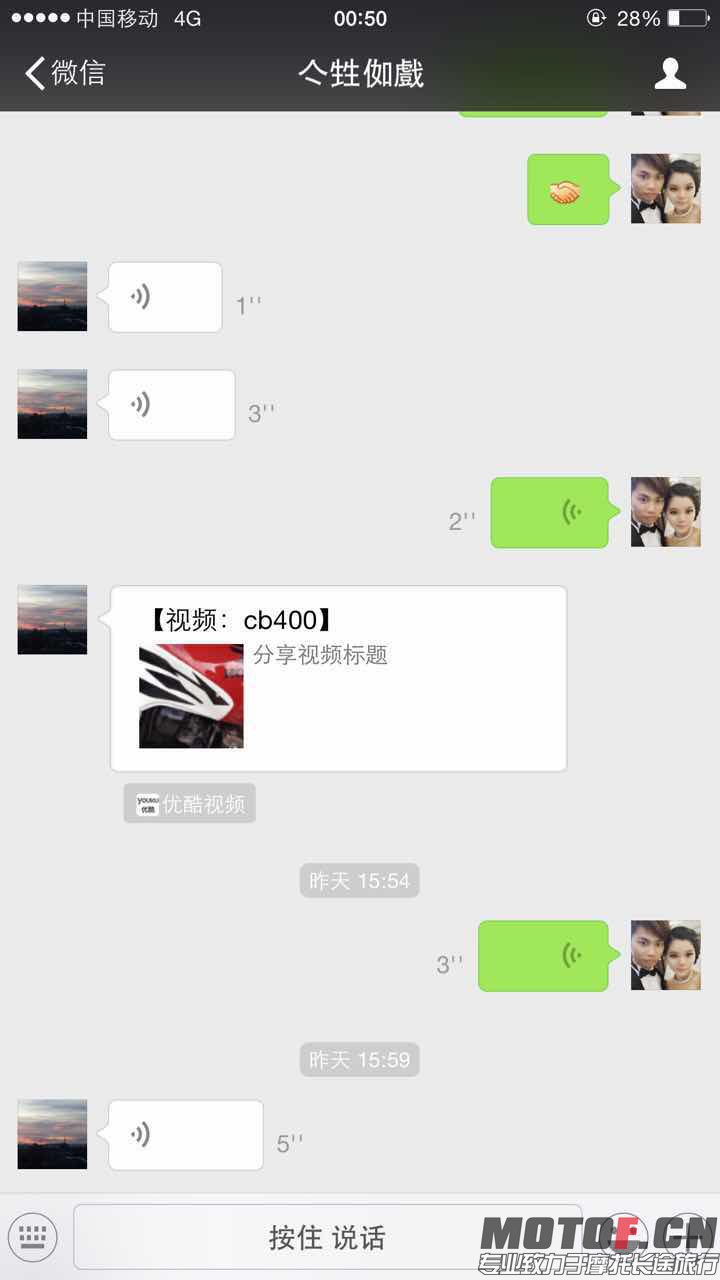Tap the 按住 说话 voice button
The width and height of the screenshot is (720, 1280).
(327, 1237)
